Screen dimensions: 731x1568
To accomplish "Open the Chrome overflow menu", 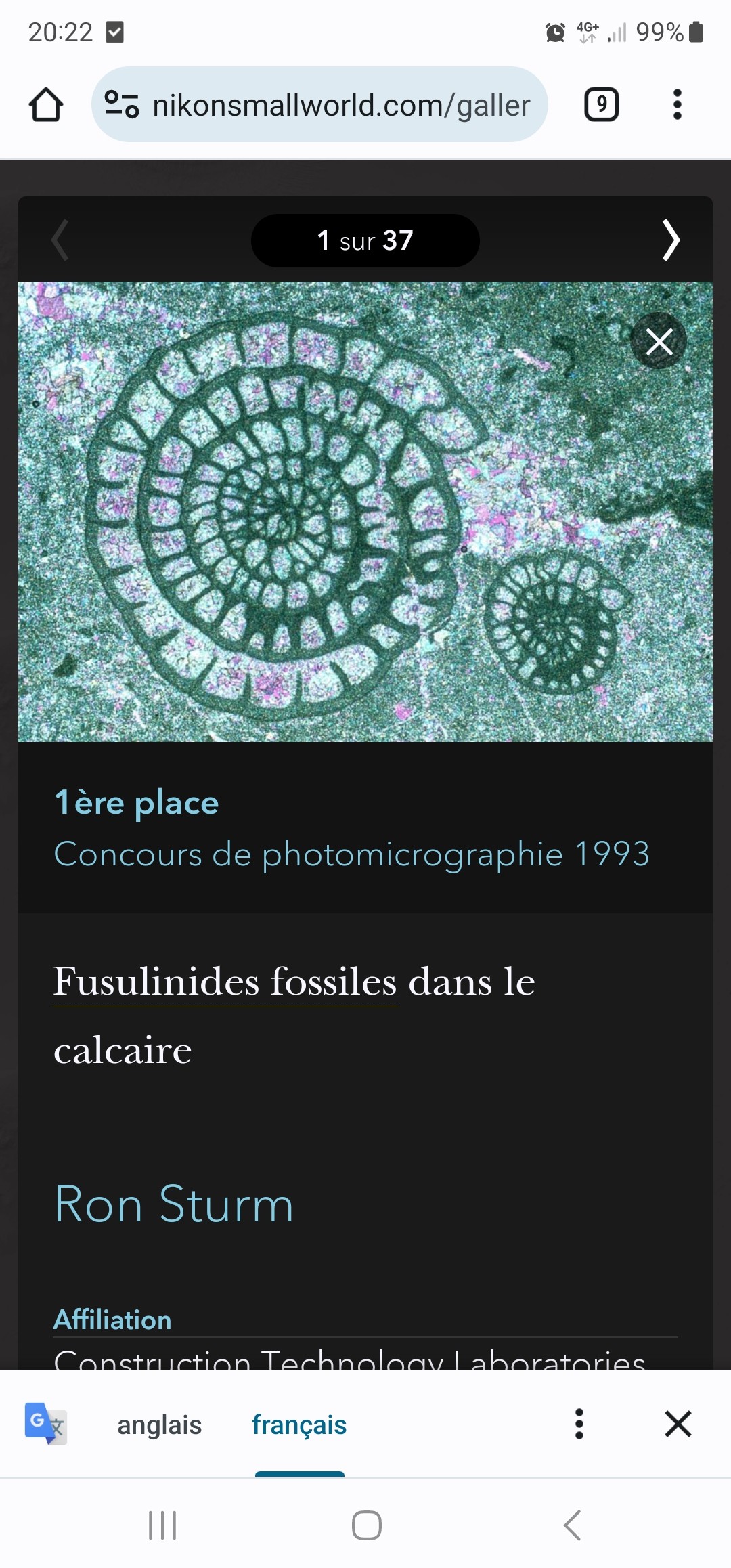I will pos(677,105).
